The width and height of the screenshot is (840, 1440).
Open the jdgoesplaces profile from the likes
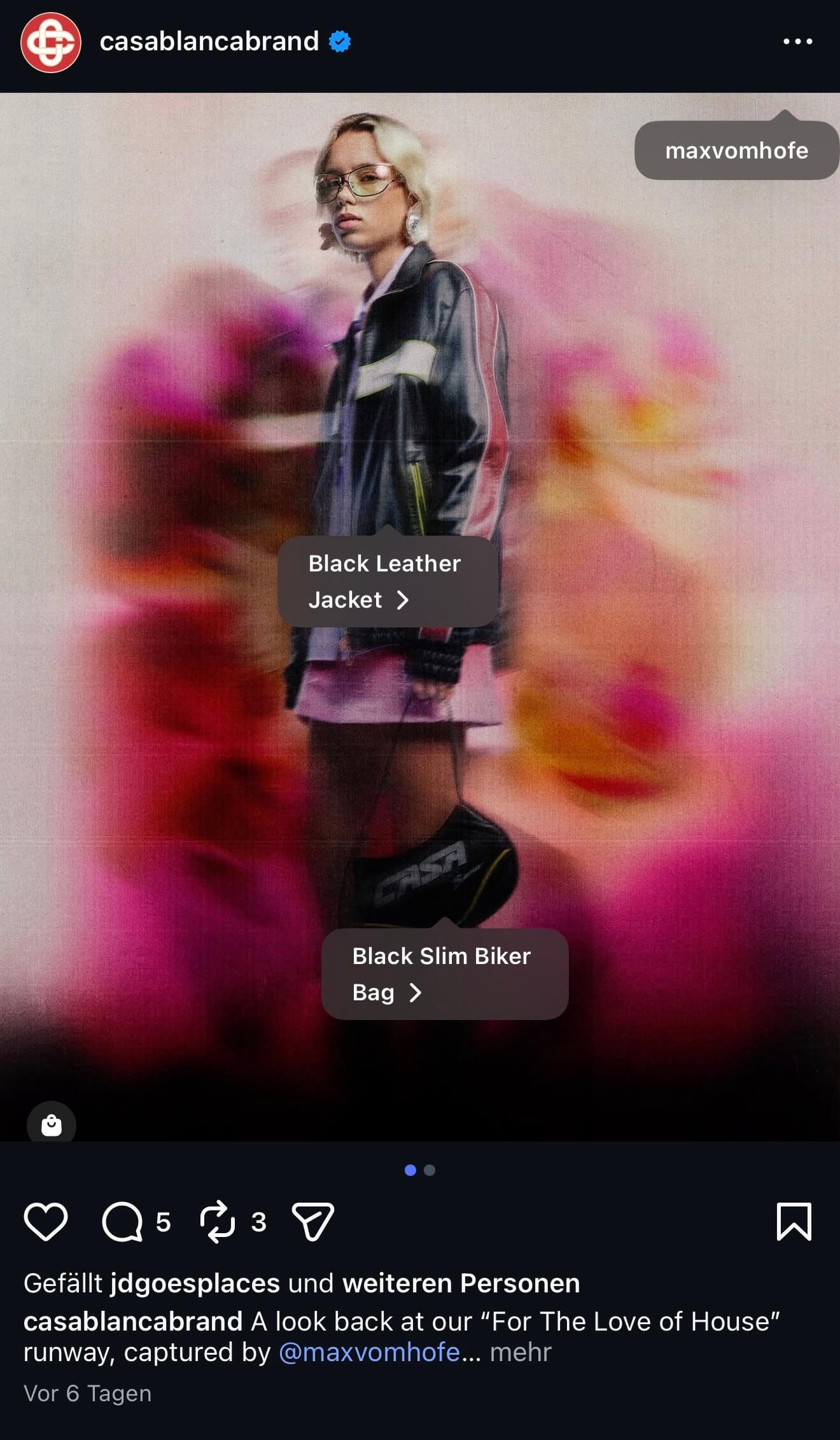(195, 1283)
